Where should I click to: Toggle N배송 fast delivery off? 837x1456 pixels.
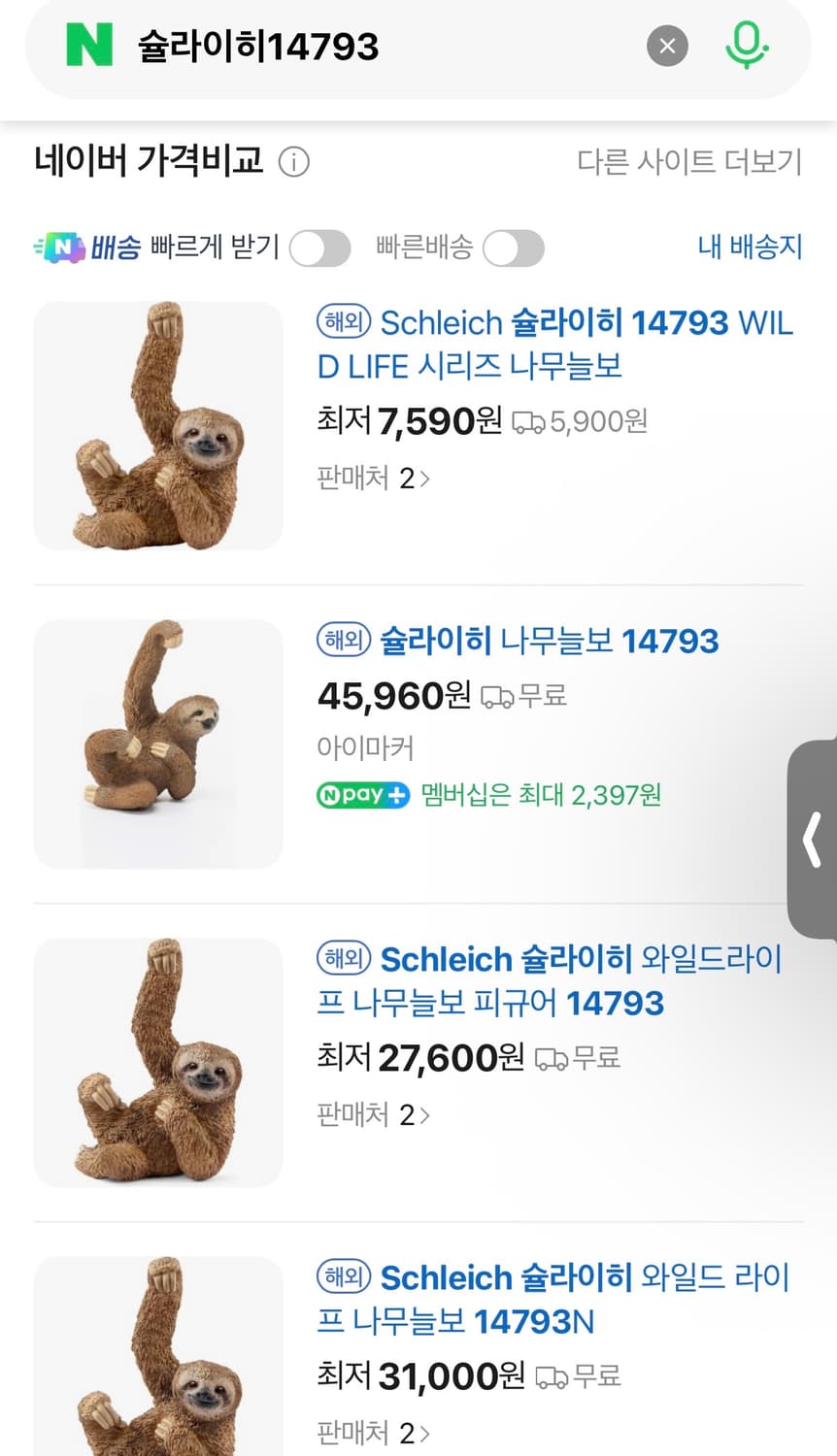tap(320, 248)
